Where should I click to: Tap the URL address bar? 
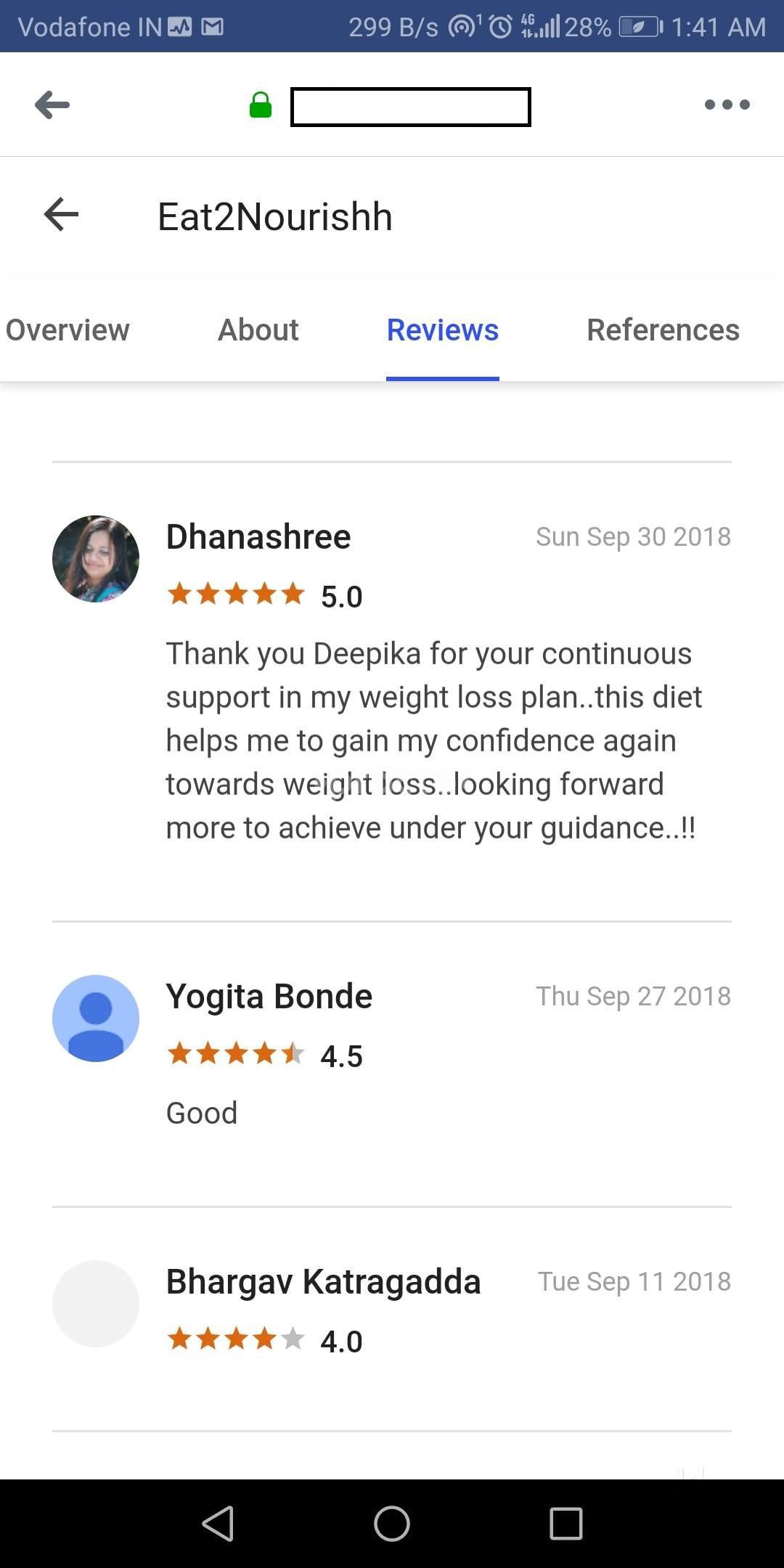[410, 107]
